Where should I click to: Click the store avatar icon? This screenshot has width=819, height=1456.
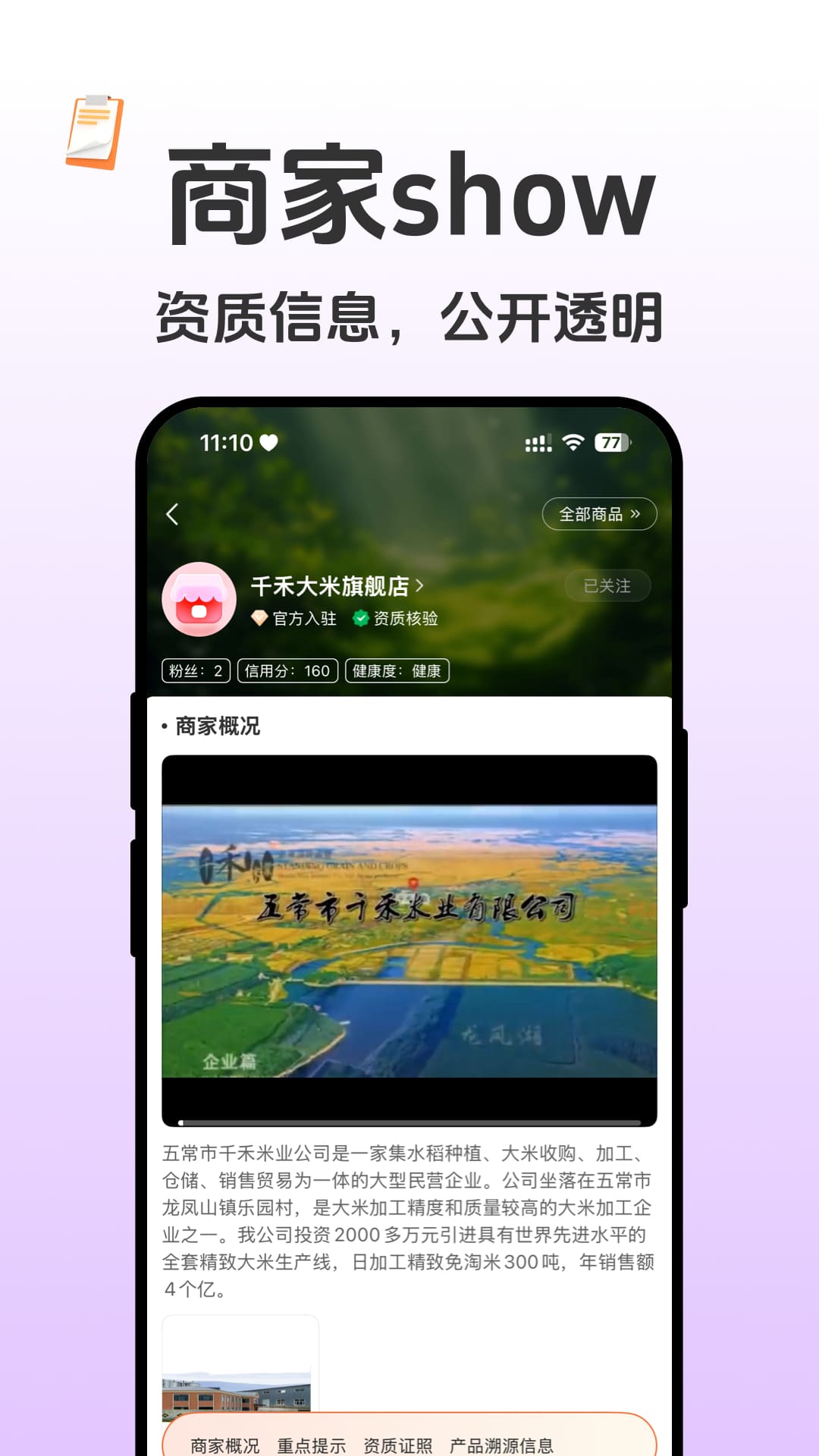(199, 599)
